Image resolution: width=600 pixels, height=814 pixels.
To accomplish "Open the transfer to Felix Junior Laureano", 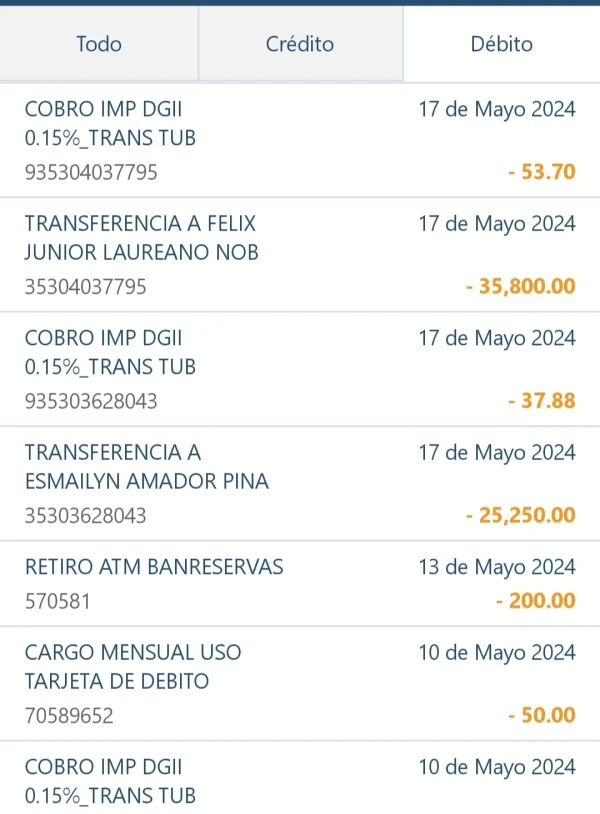I will [x=300, y=254].
